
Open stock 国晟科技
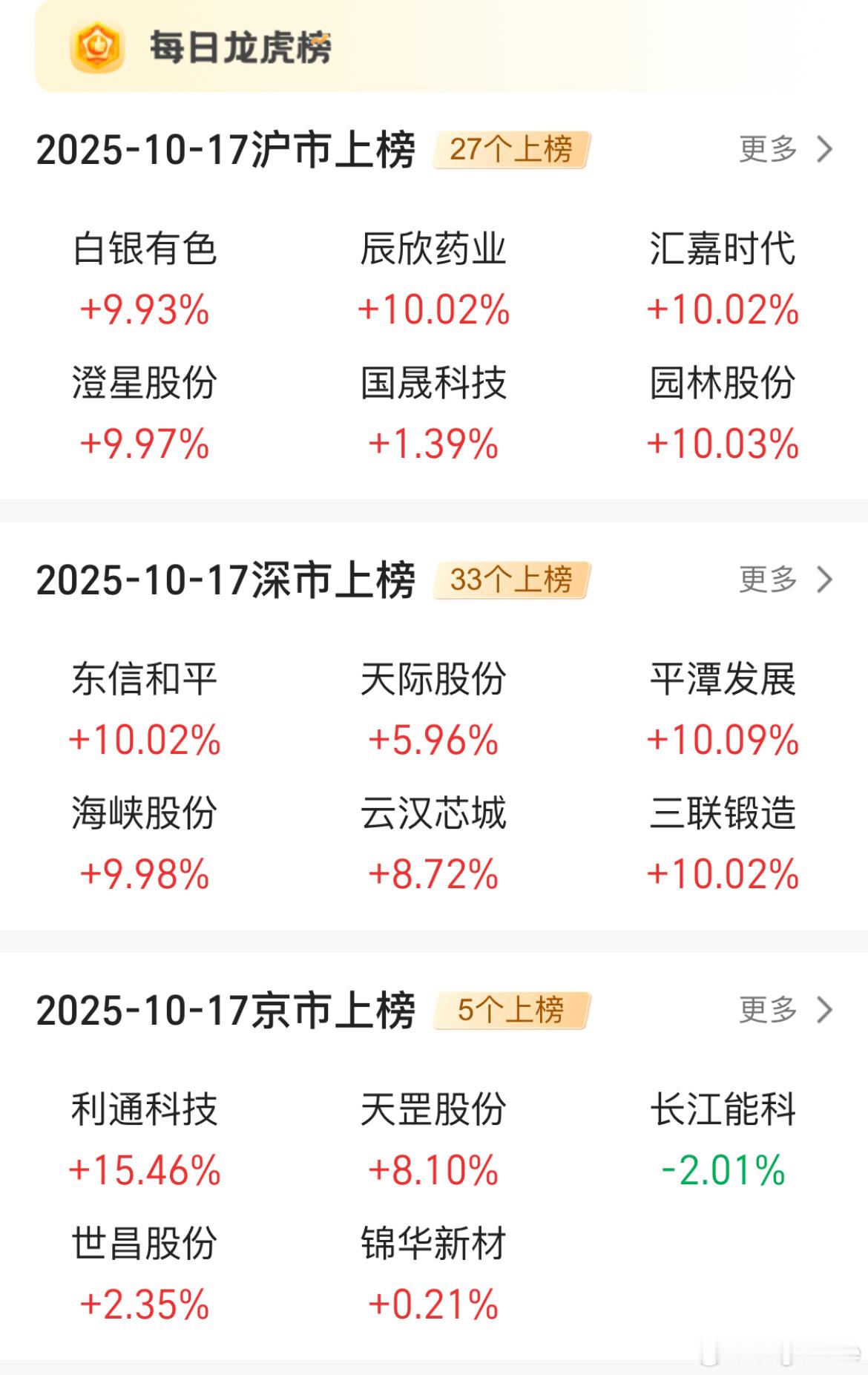pyautogui.click(x=434, y=413)
